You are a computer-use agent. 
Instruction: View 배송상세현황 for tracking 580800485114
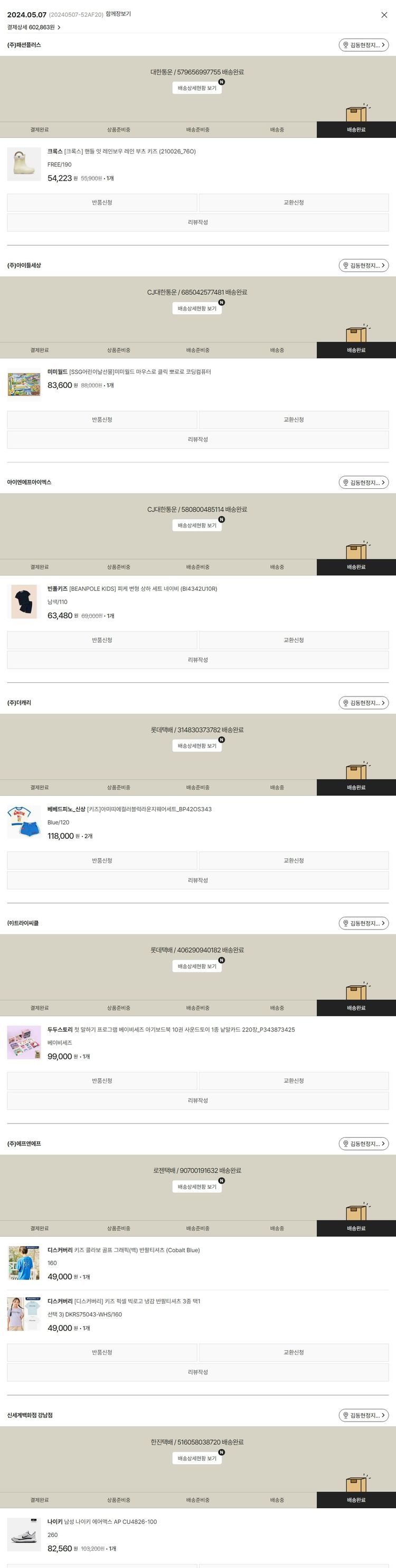pos(196,525)
